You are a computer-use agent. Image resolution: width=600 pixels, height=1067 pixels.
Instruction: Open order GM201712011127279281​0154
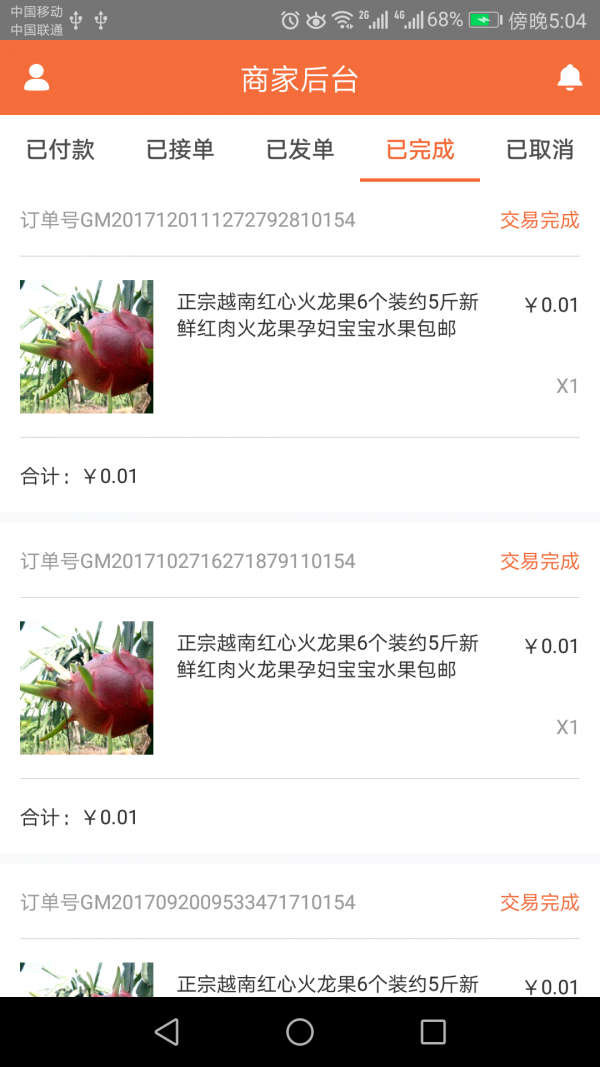coord(300,346)
